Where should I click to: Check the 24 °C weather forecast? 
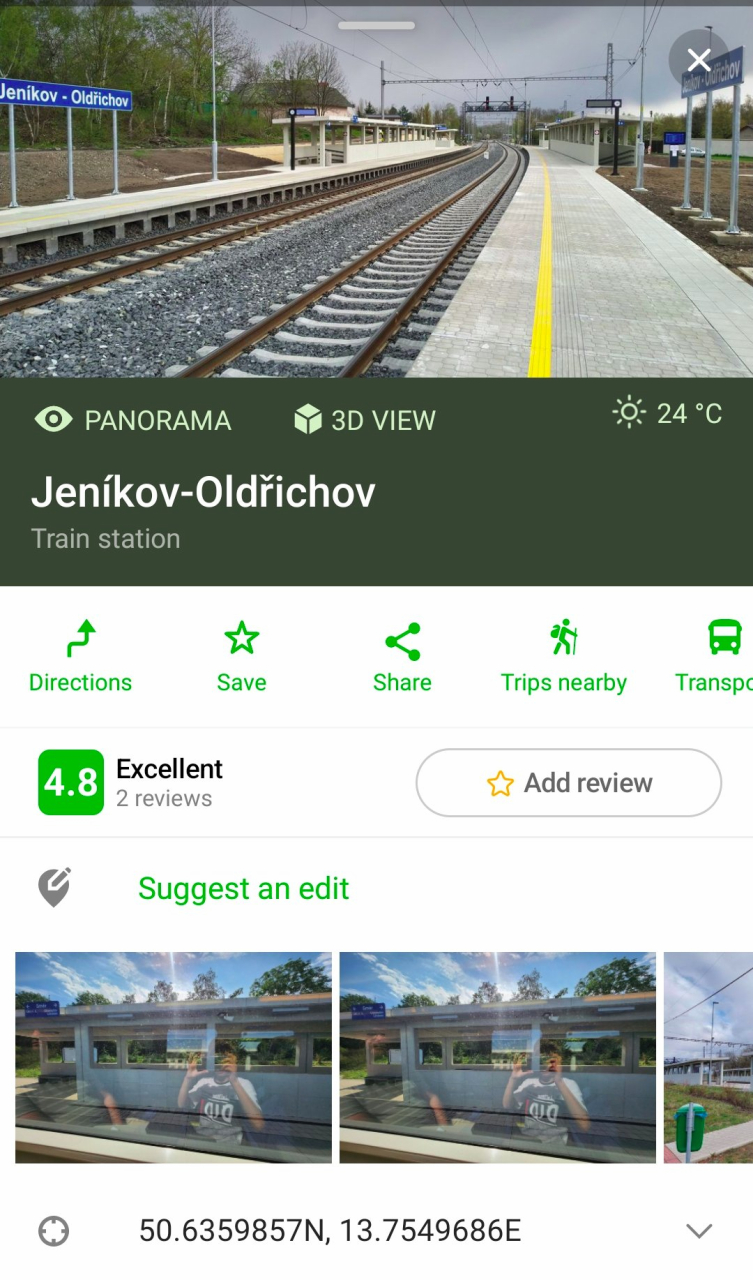(x=668, y=413)
